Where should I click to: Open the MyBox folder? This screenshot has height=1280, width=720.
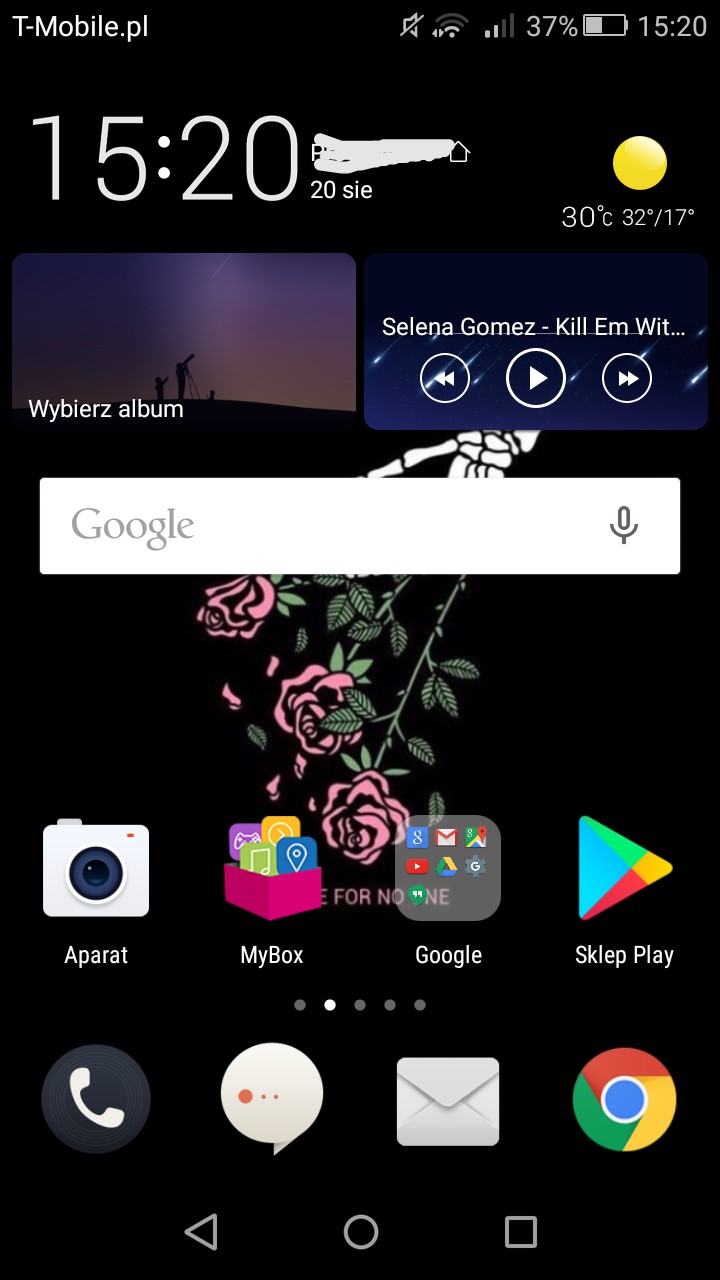pyautogui.click(x=271, y=871)
